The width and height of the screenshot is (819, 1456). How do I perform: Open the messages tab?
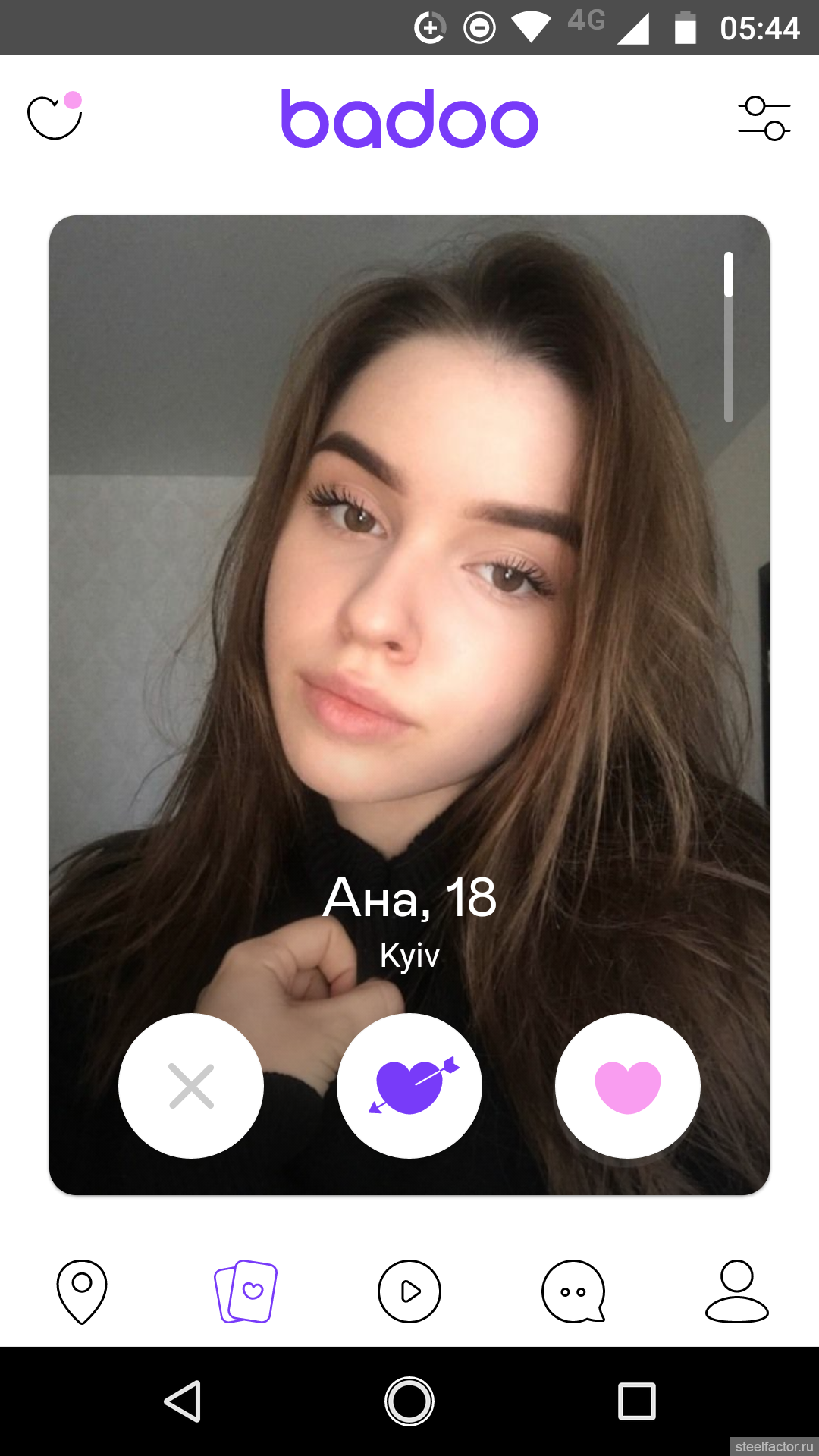[x=573, y=1291]
